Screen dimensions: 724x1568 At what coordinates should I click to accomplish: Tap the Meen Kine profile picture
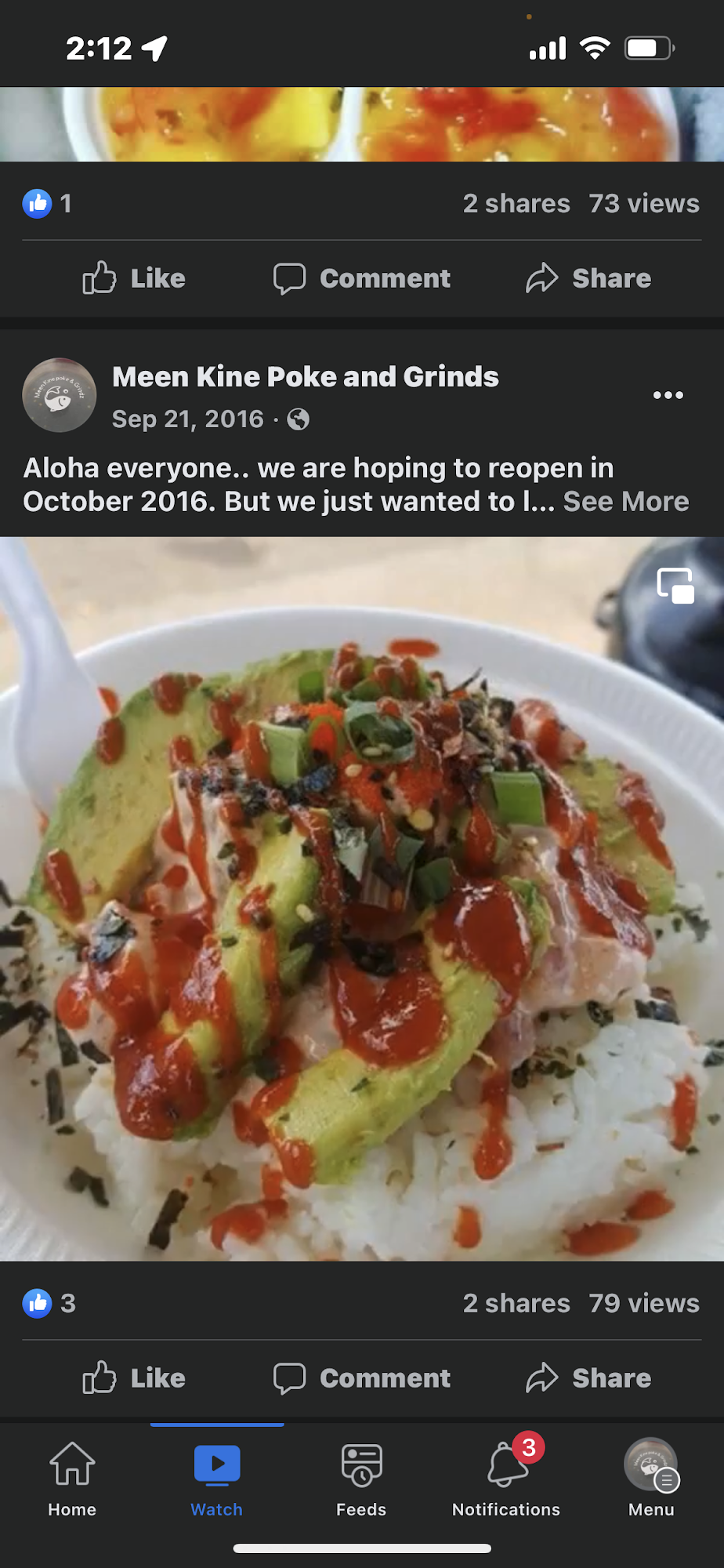(x=60, y=395)
